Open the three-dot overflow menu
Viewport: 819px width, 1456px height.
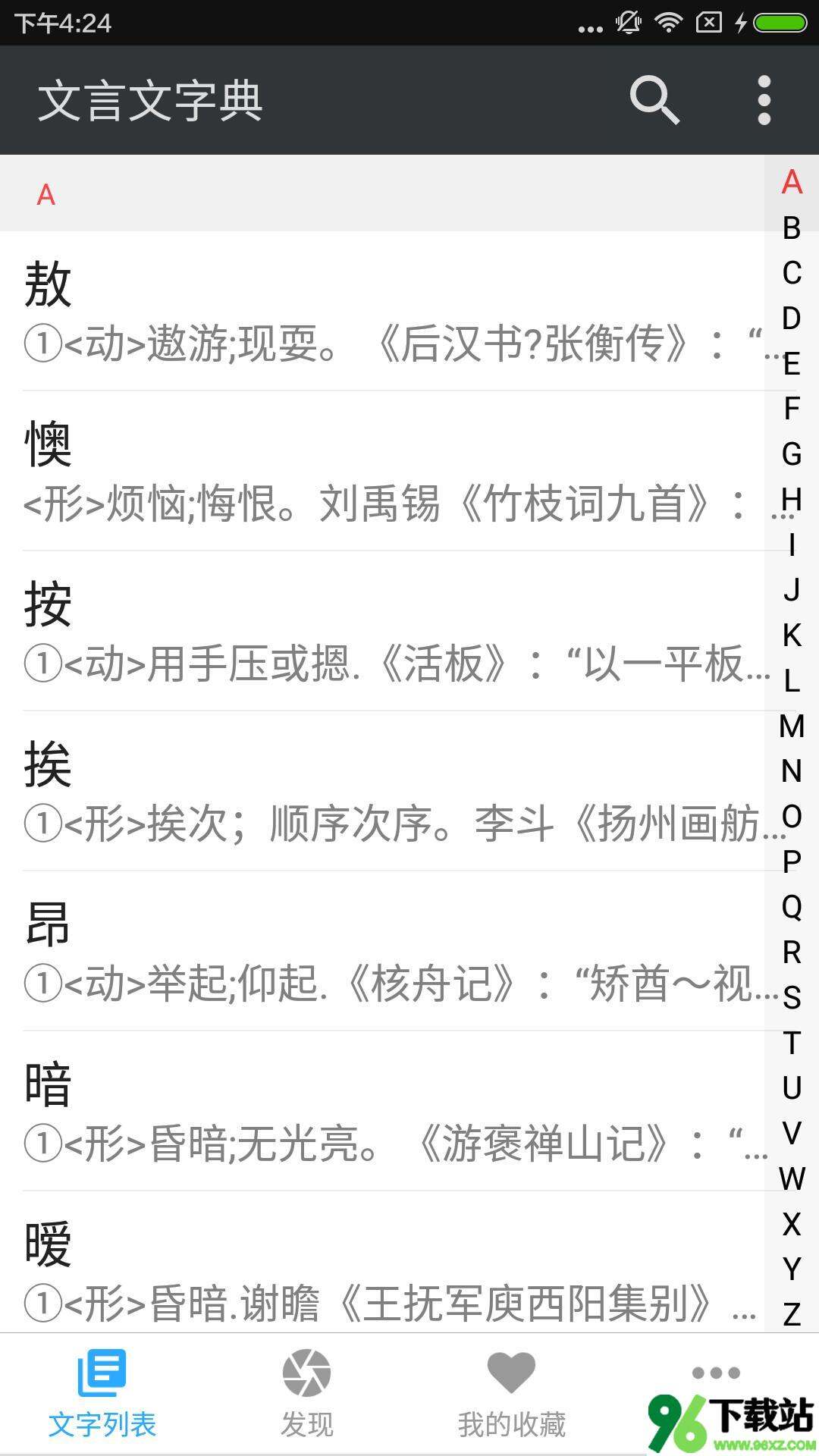pyautogui.click(x=764, y=100)
